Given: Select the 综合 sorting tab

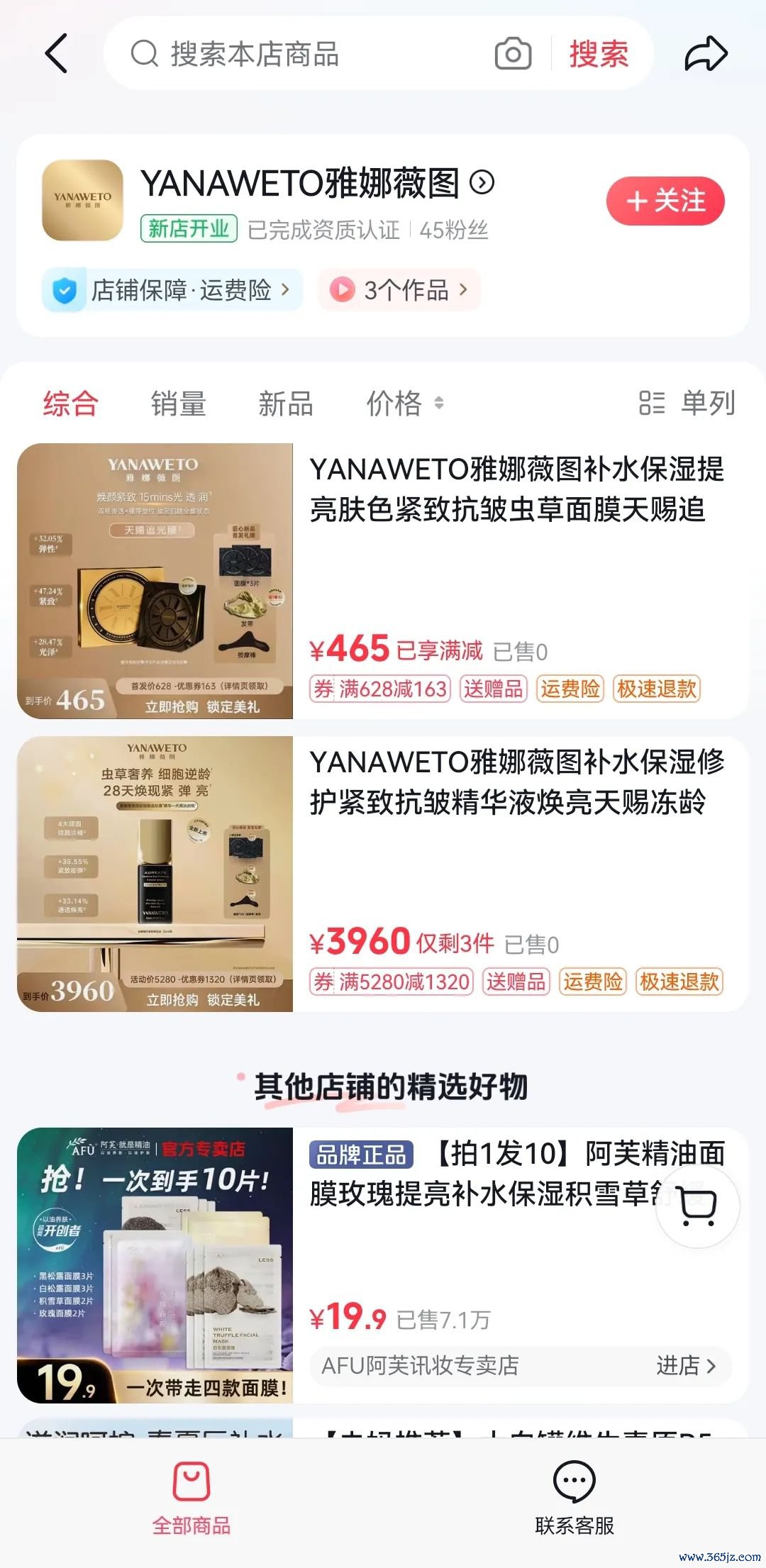Looking at the screenshot, I should (70, 404).
